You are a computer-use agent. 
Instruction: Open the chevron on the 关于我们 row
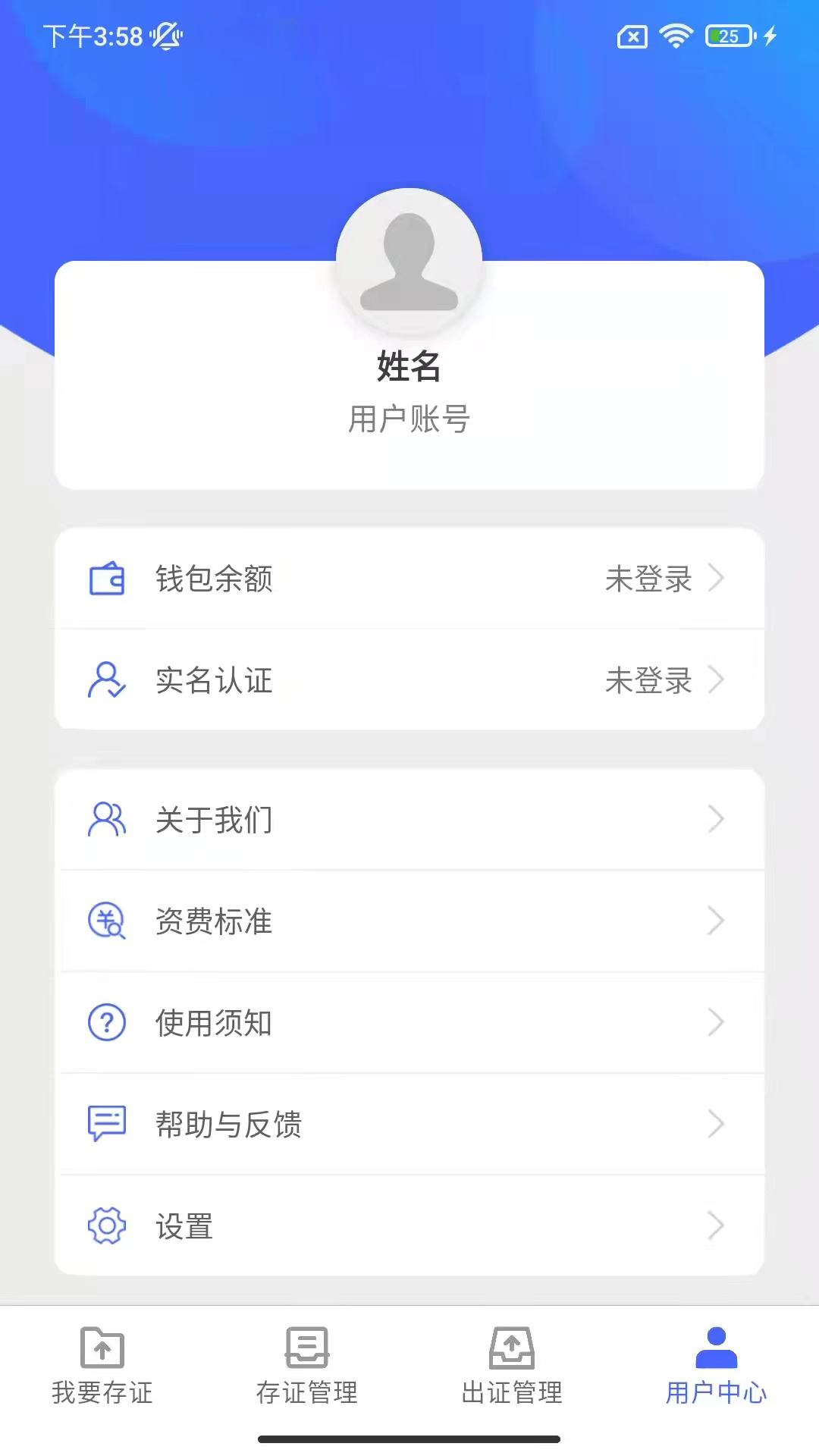(716, 819)
